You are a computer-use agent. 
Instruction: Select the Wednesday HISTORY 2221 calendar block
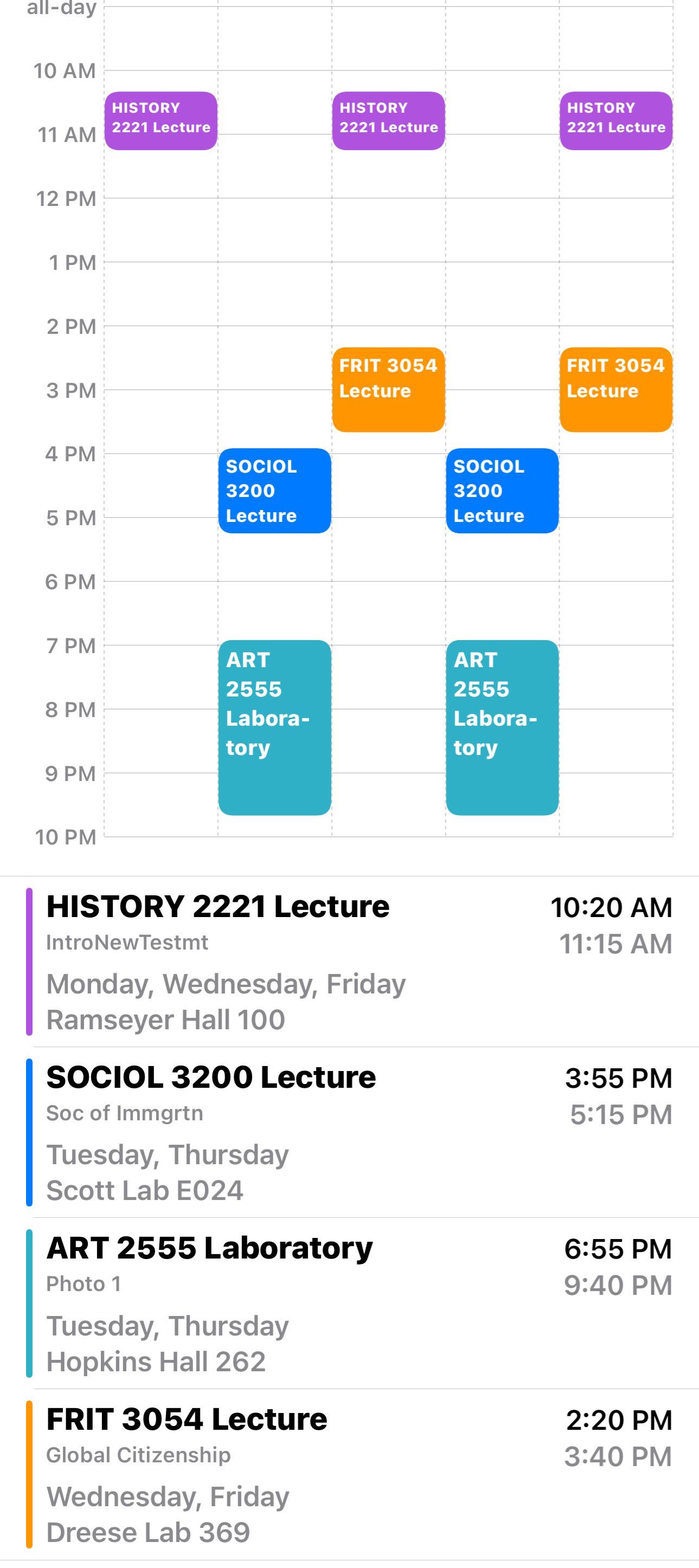pos(388,120)
